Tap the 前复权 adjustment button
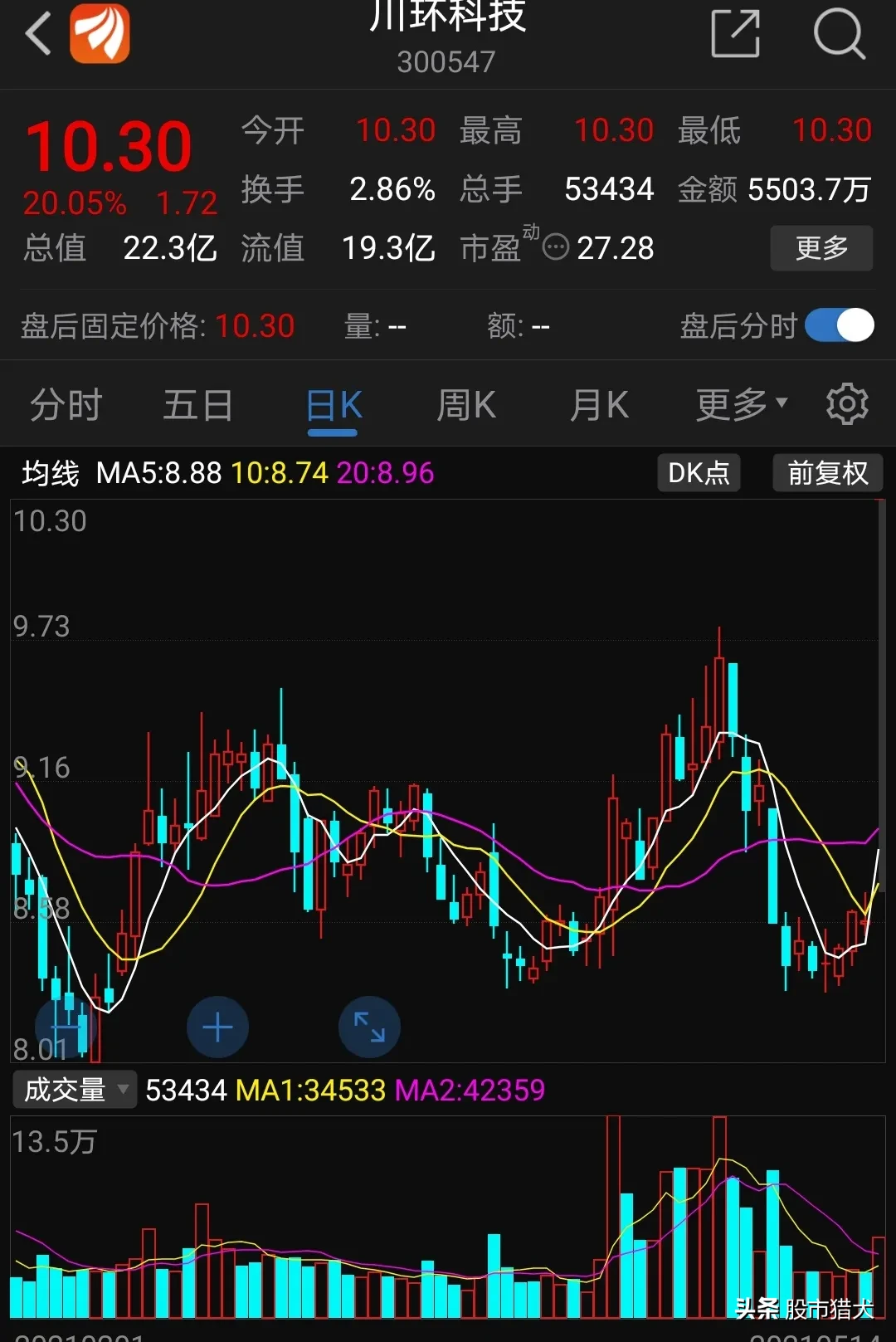 point(827,473)
